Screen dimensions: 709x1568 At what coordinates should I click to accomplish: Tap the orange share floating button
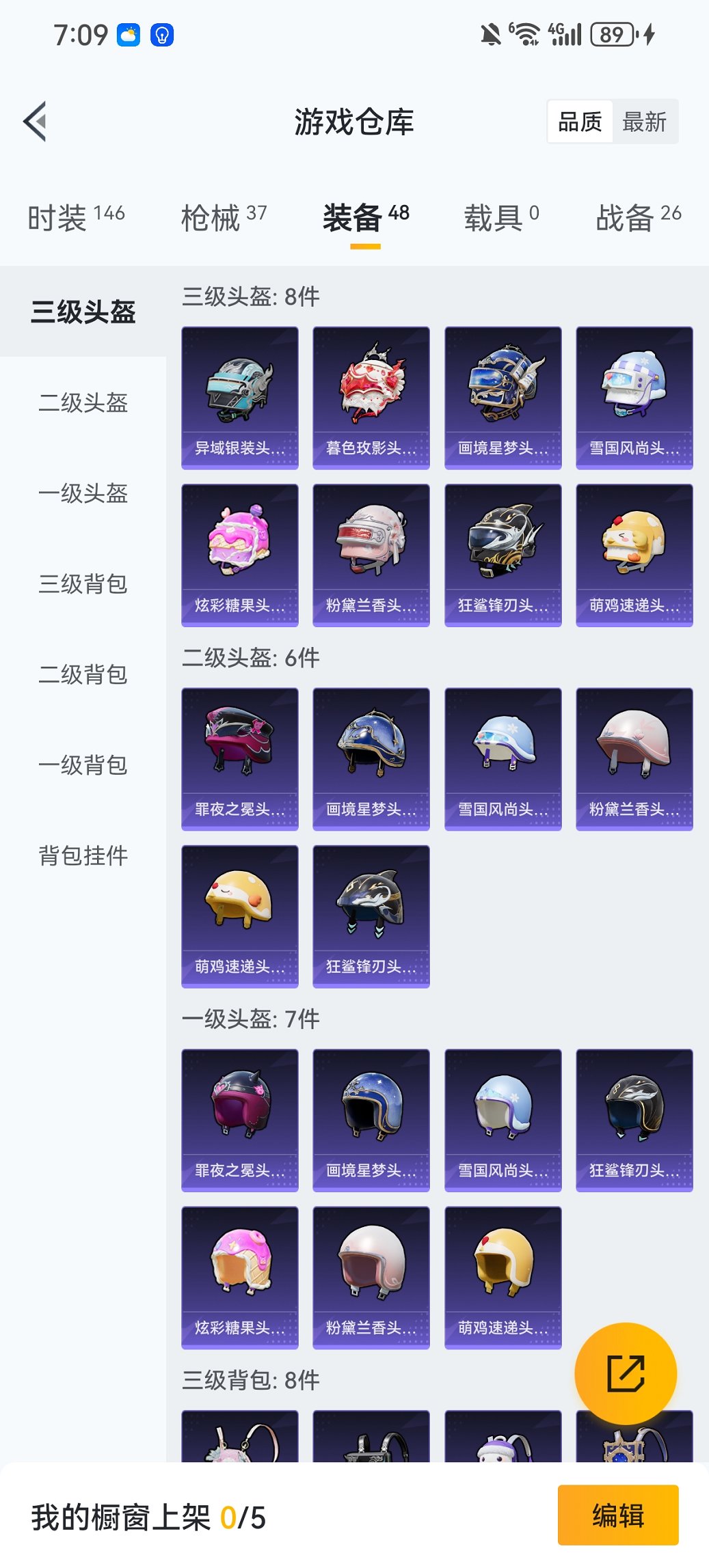point(627,1373)
